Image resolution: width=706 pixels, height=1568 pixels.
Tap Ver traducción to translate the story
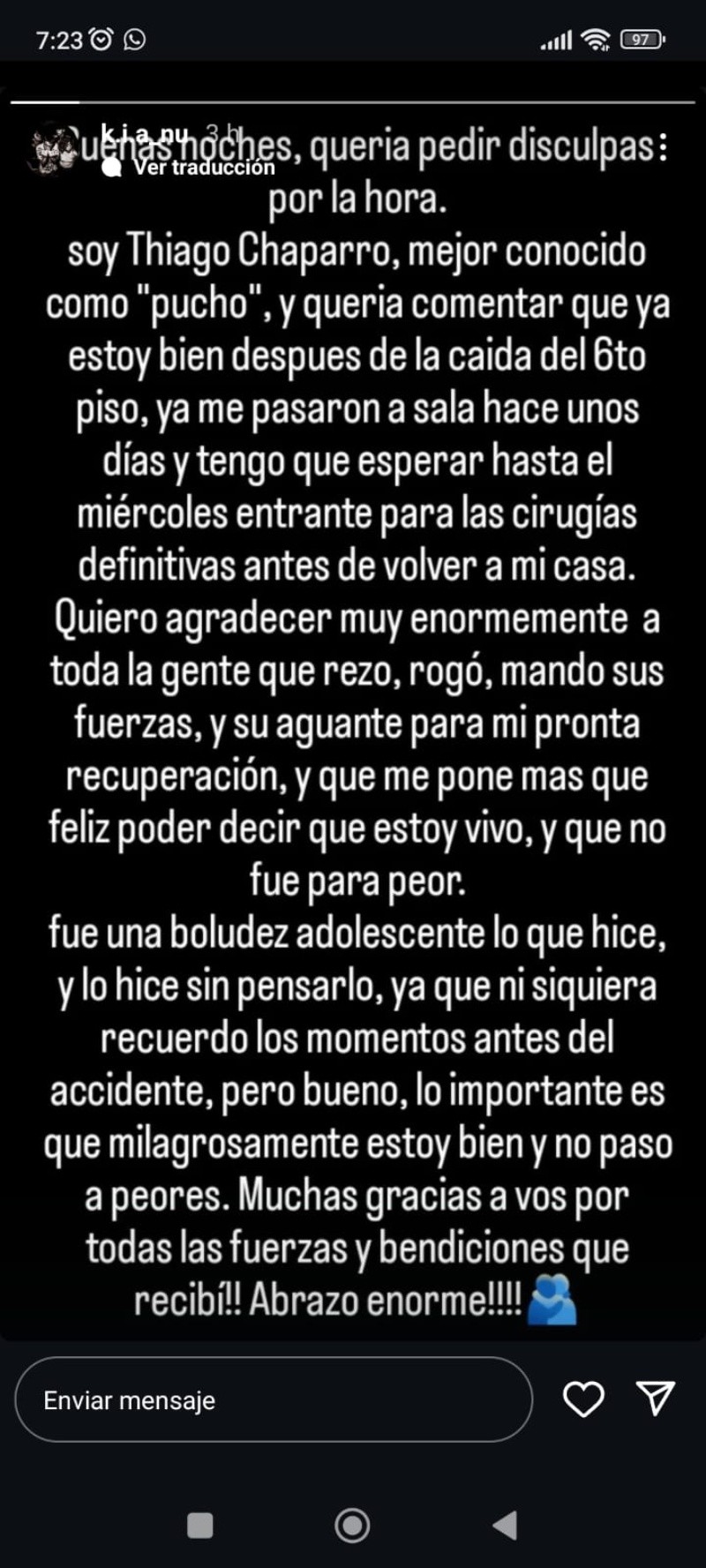click(204, 168)
